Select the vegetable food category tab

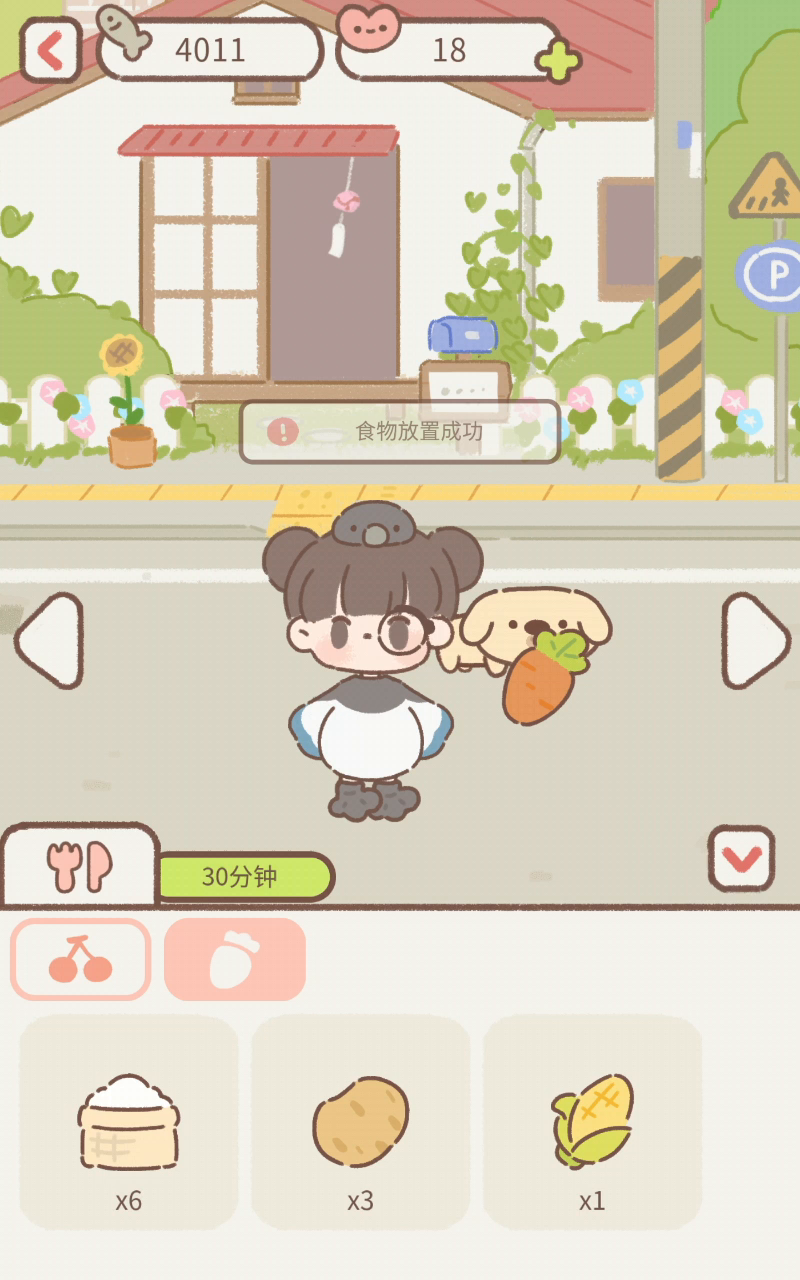(x=235, y=959)
